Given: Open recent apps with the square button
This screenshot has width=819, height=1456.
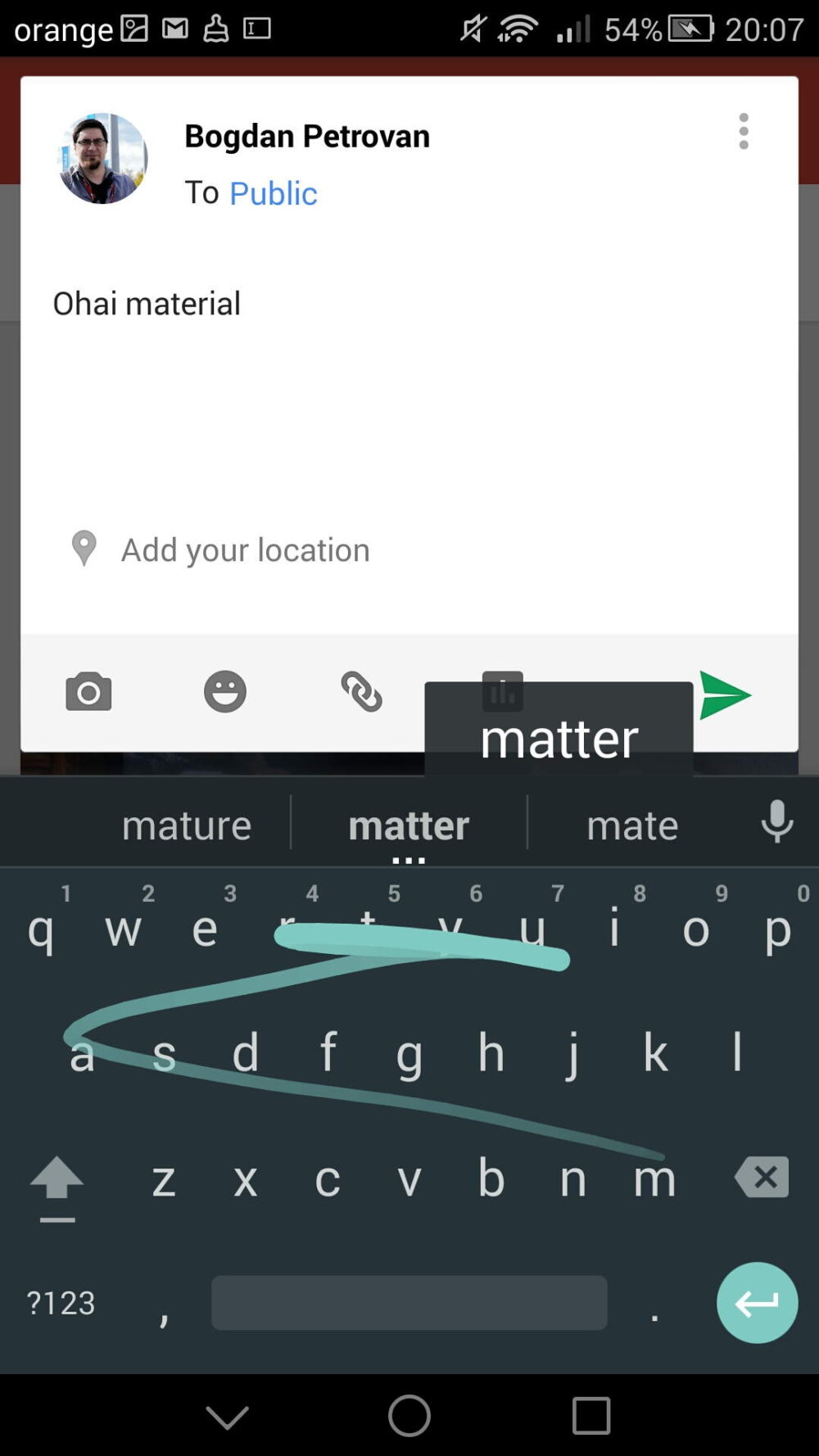Looking at the screenshot, I should pyautogui.click(x=591, y=1416).
